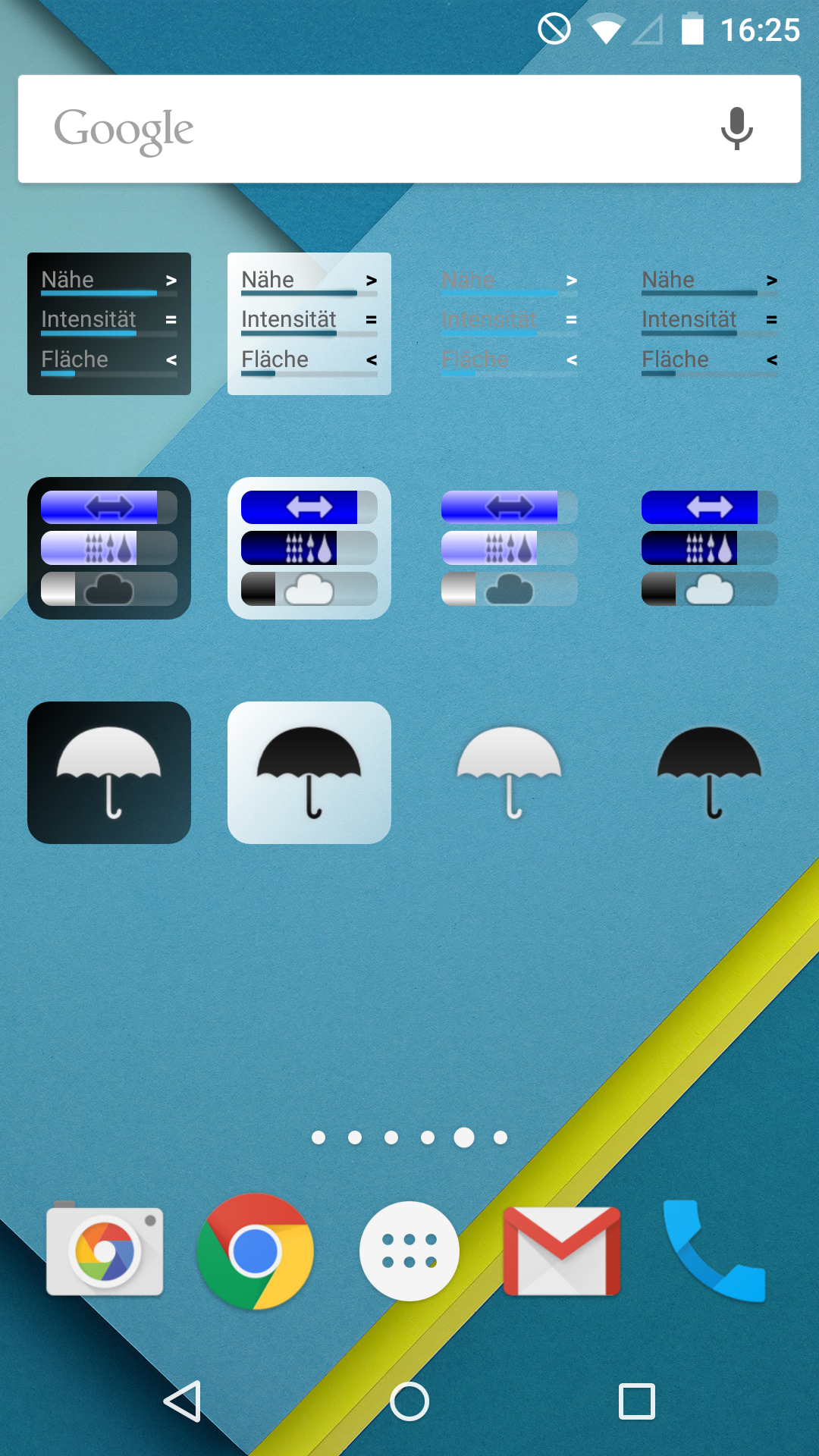This screenshot has height=1456, width=819.
Task: Open the app drawer
Action: 409,1251
